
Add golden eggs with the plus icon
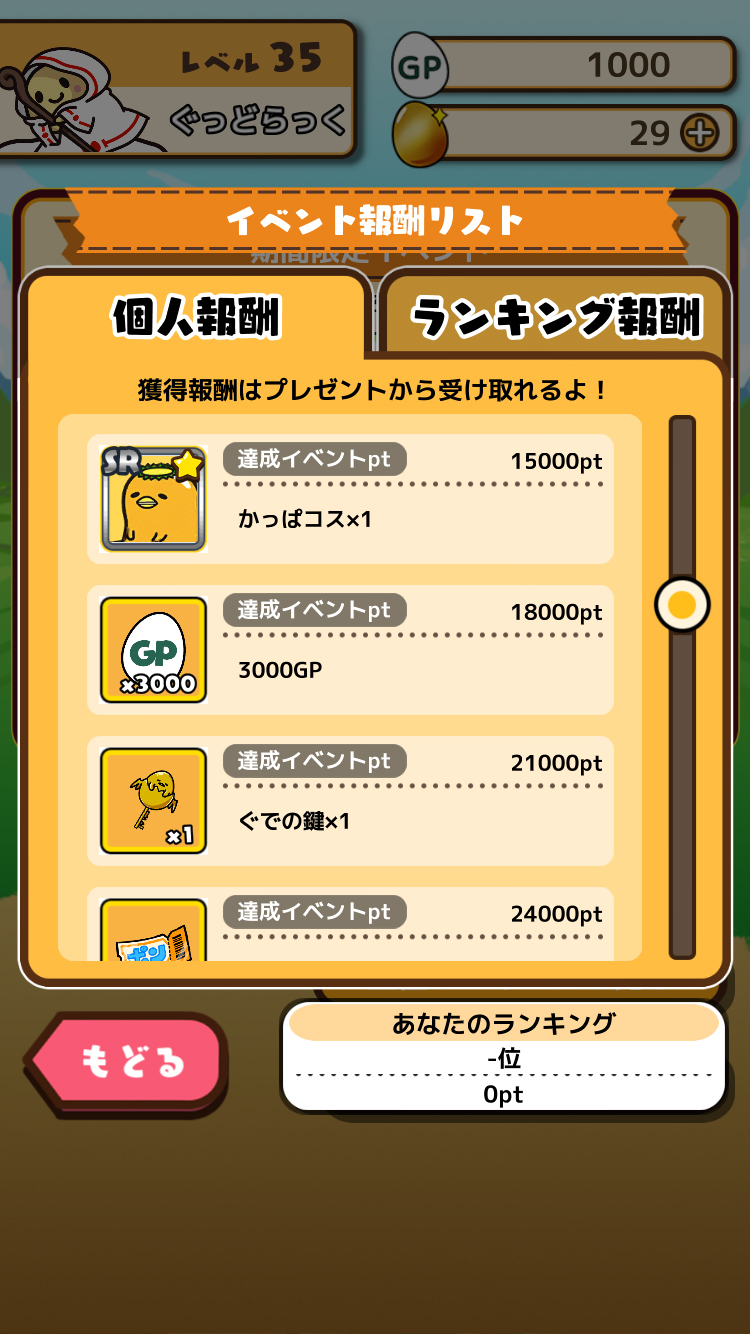click(x=698, y=133)
